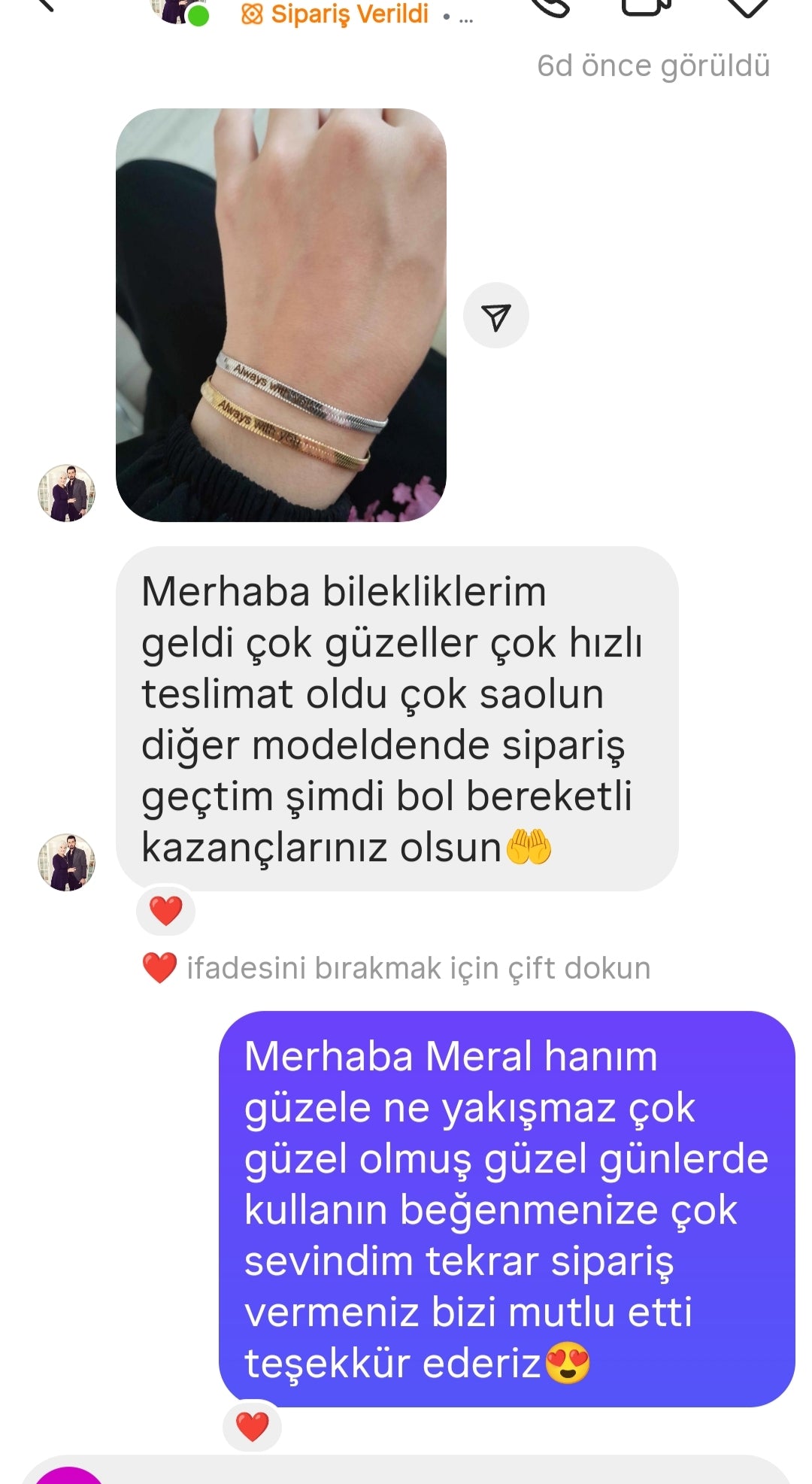Image resolution: width=812 pixels, height=1484 pixels.
Task: Go back using the header arrow
Action: click(x=45, y=5)
